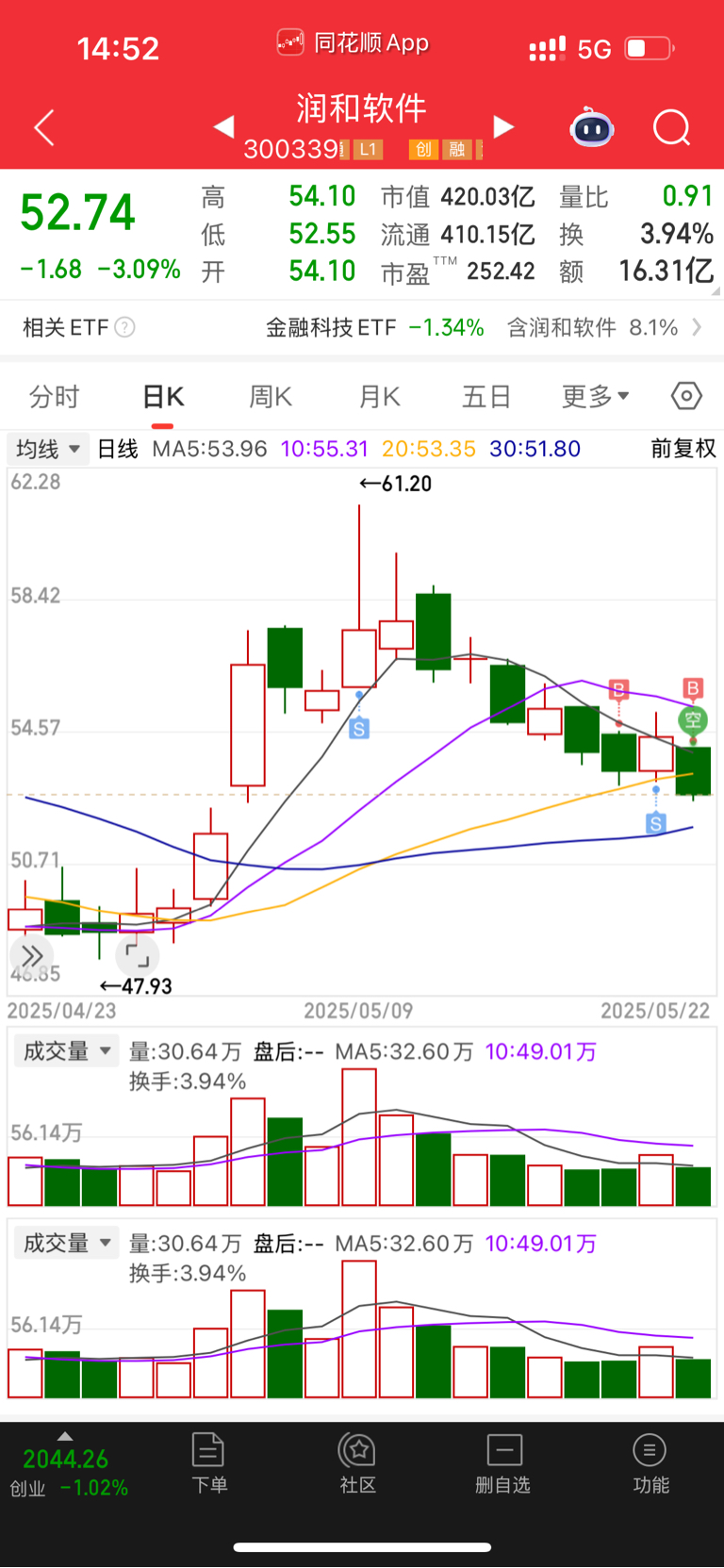Switch to the 分时 chart tab
This screenshot has height=1568, width=724.
[54, 397]
